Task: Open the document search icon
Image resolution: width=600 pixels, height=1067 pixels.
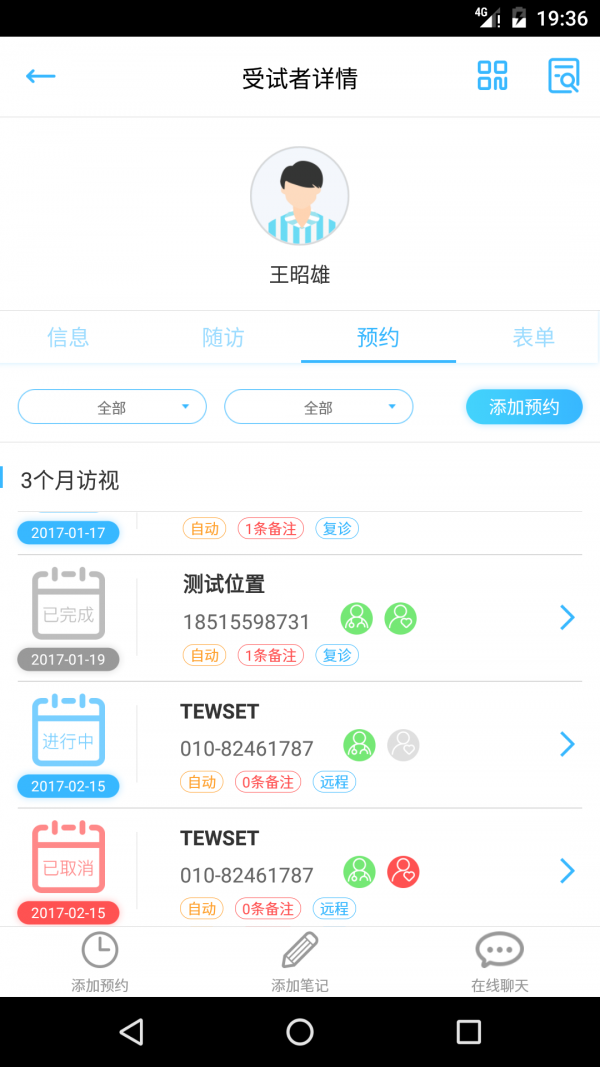Action: point(563,76)
